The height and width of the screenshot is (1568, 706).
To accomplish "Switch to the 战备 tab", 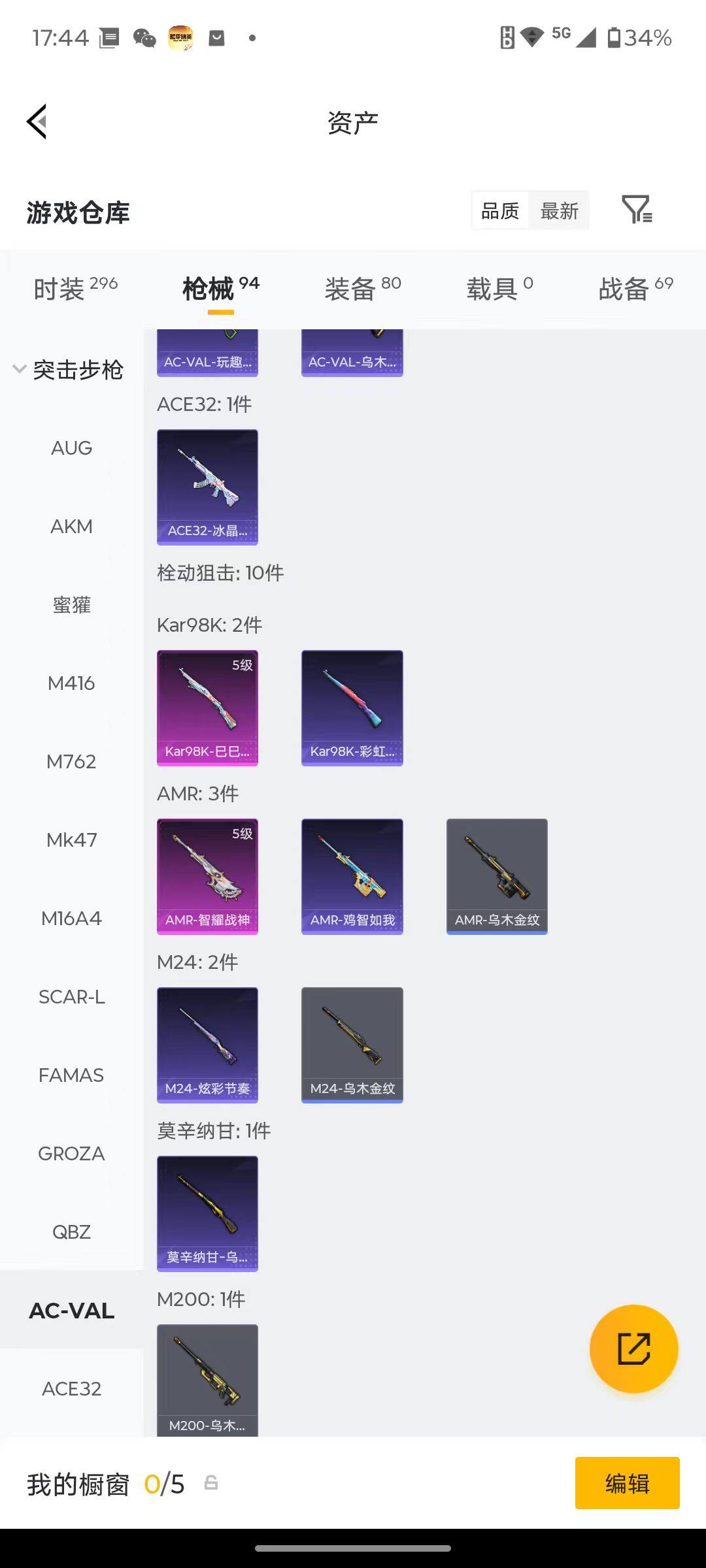I will (x=635, y=288).
